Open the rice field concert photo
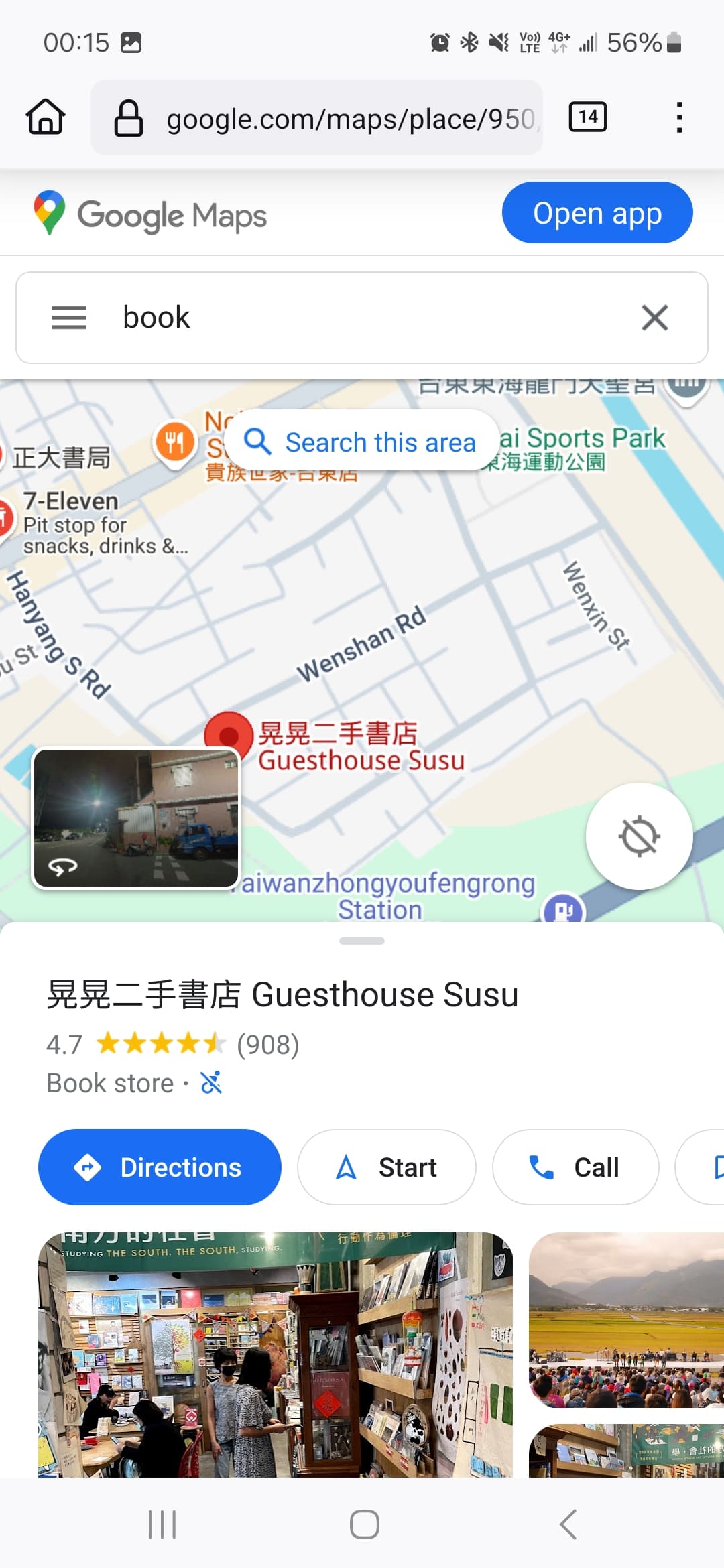Viewport: 724px width, 1568px height. (627, 1319)
